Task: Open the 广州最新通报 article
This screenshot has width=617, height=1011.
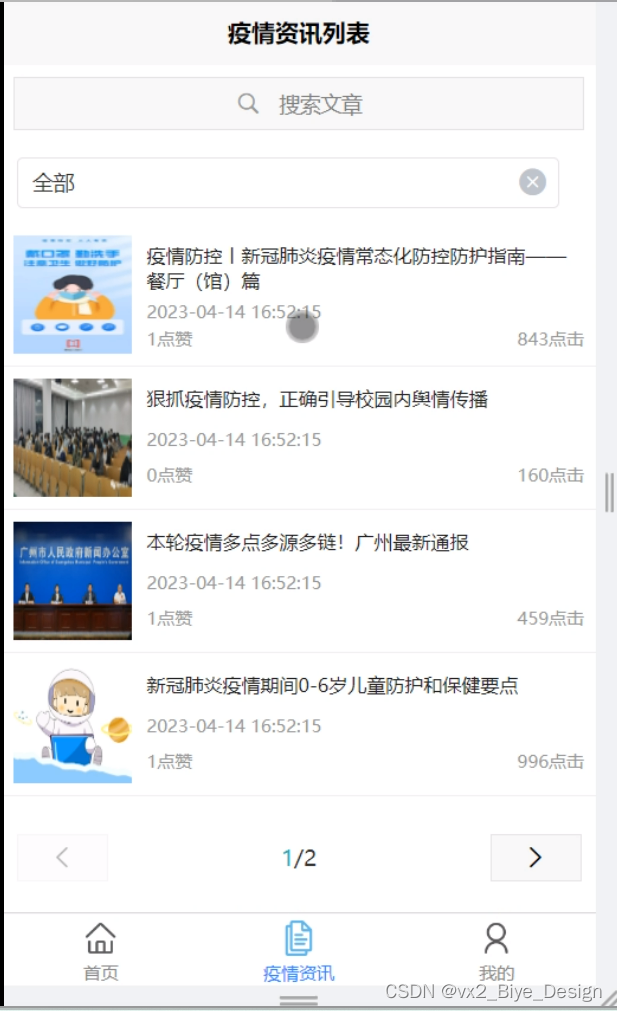Action: 300,581
